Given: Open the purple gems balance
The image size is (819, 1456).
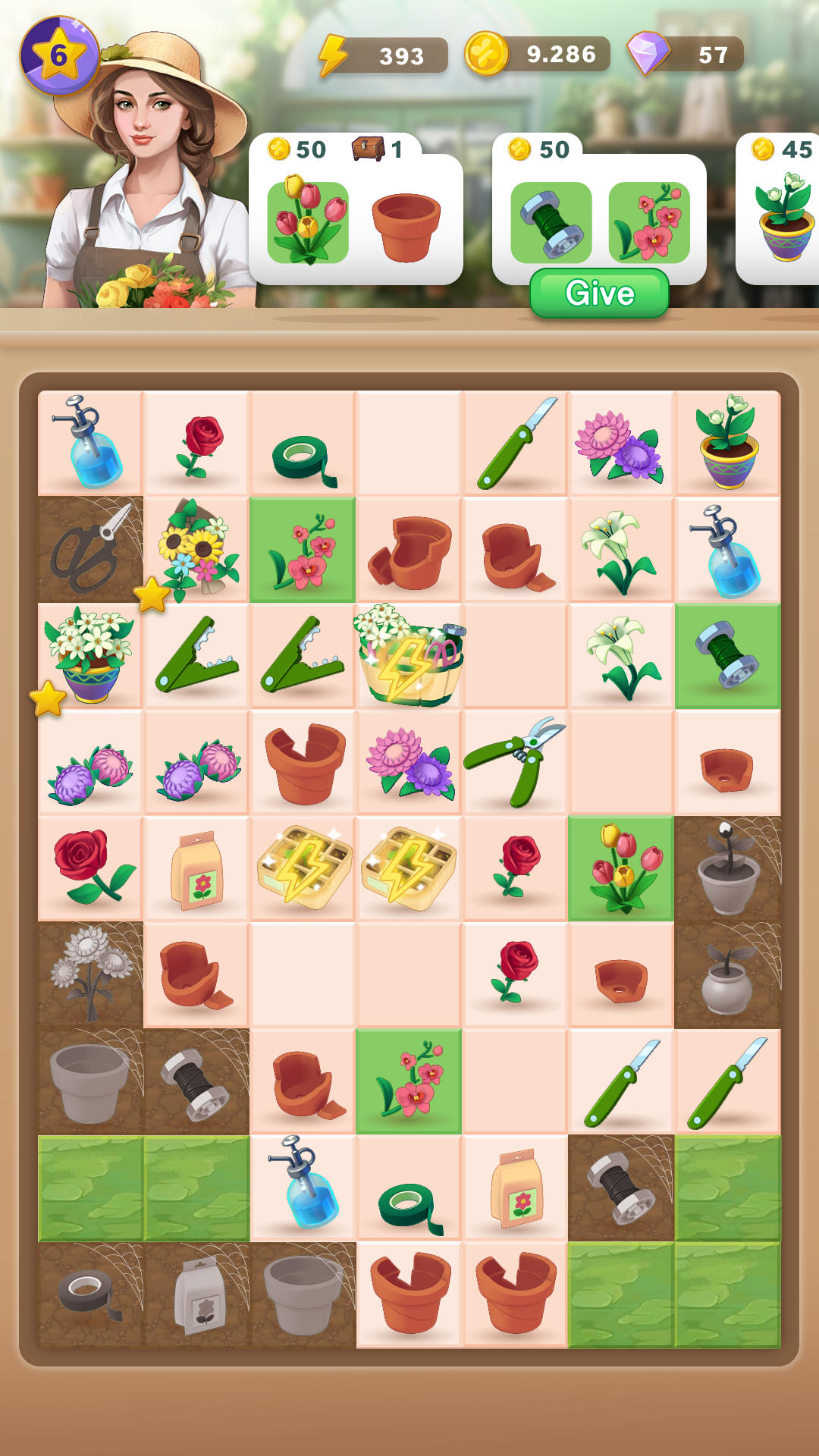Looking at the screenshot, I should pos(686,55).
